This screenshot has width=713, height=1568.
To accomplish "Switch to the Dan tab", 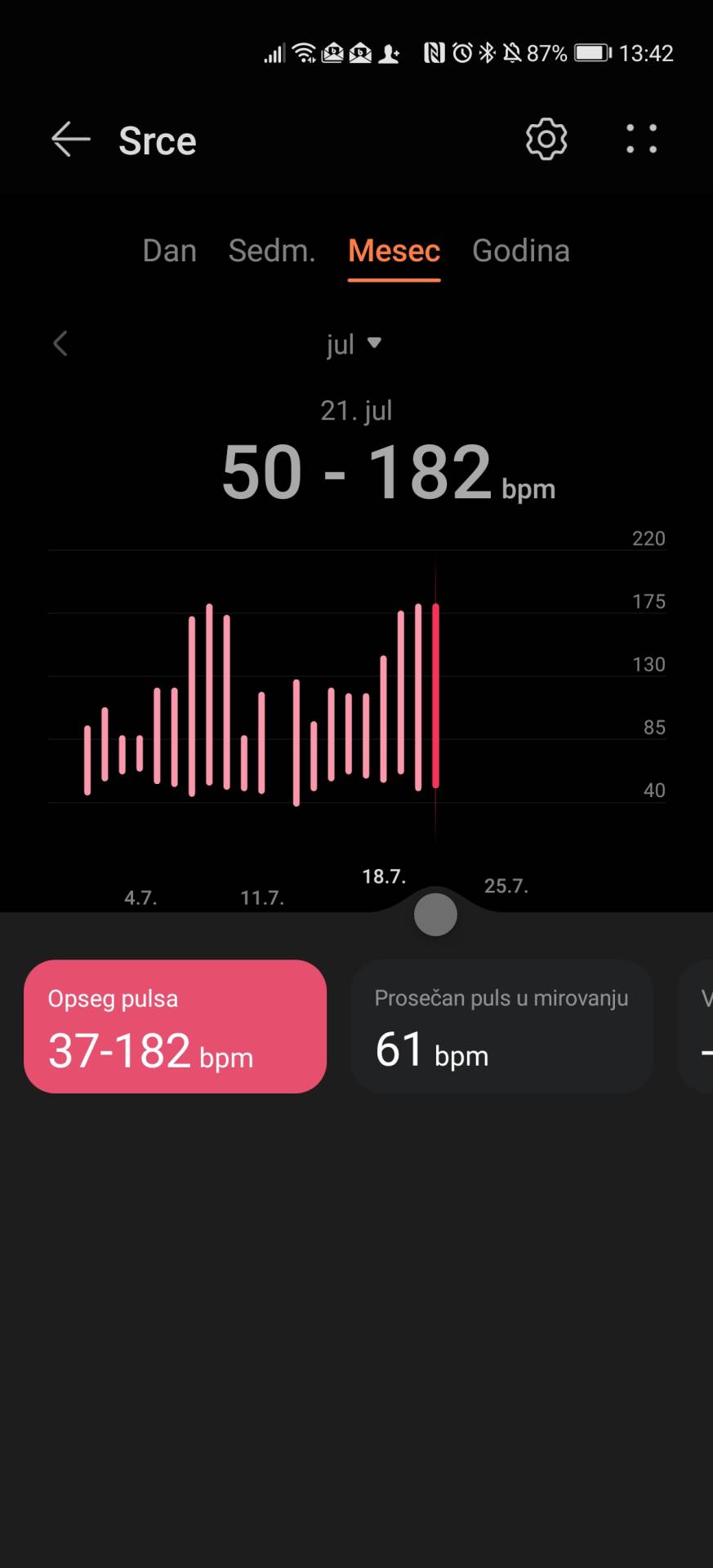I will pyautogui.click(x=169, y=251).
